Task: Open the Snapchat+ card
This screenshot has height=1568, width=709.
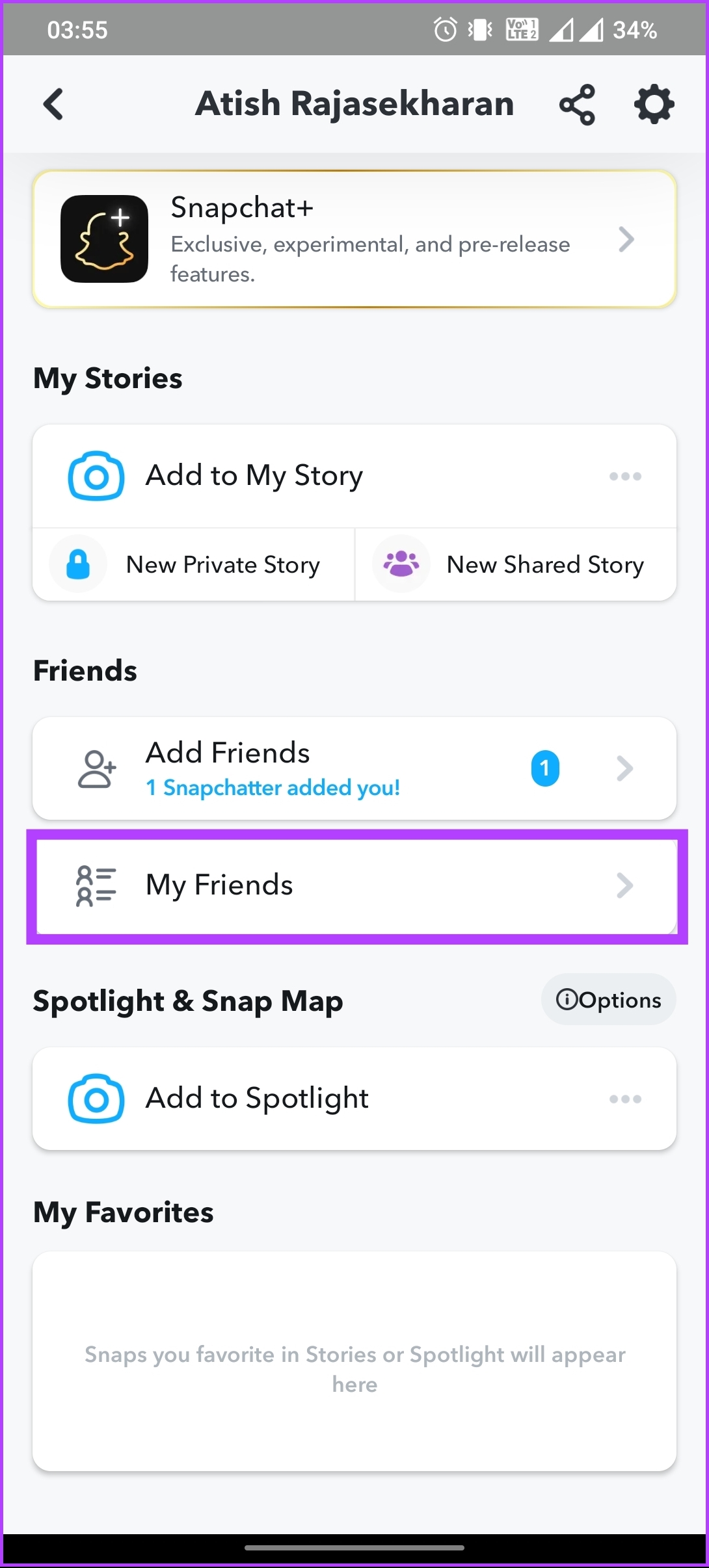Action: click(x=354, y=239)
